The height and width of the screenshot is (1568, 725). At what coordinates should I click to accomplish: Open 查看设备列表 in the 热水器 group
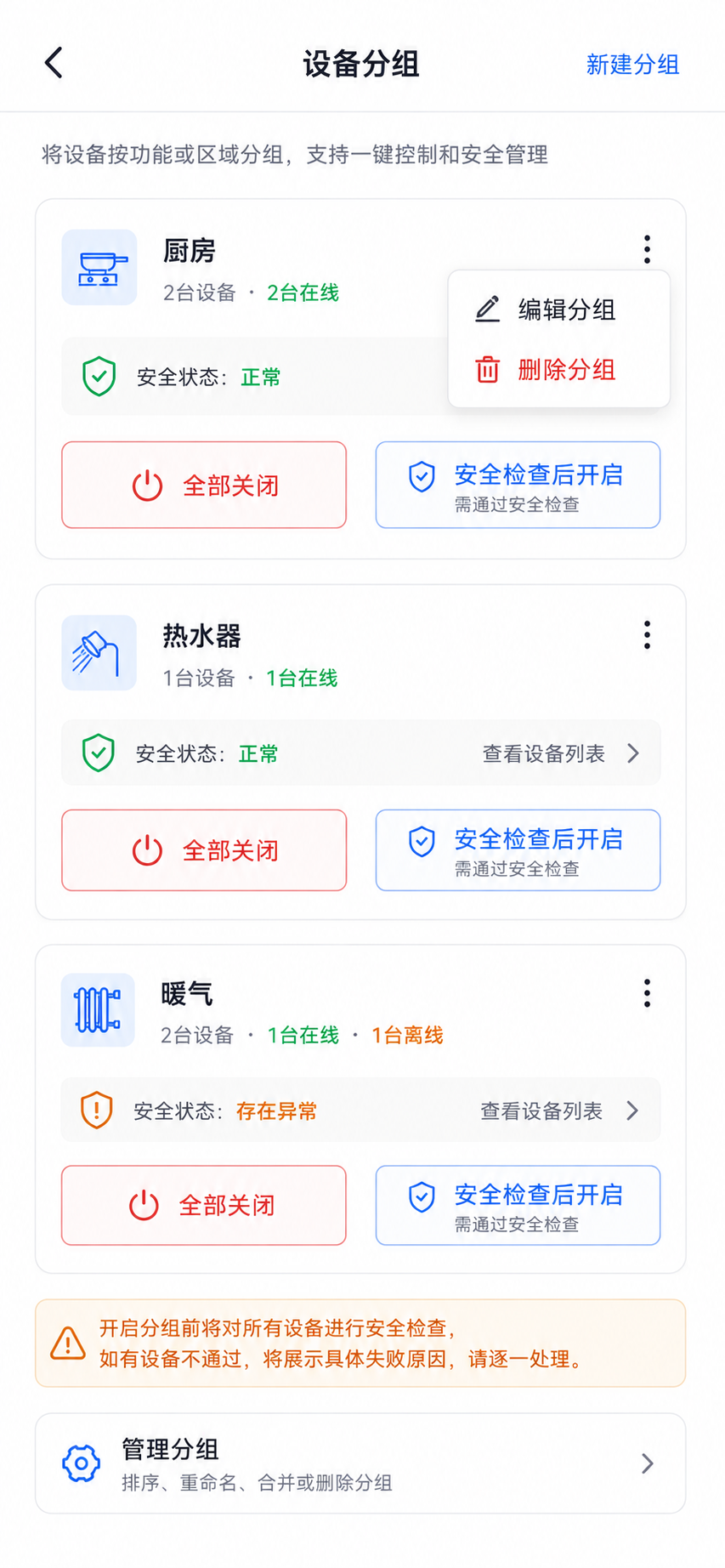(x=560, y=753)
